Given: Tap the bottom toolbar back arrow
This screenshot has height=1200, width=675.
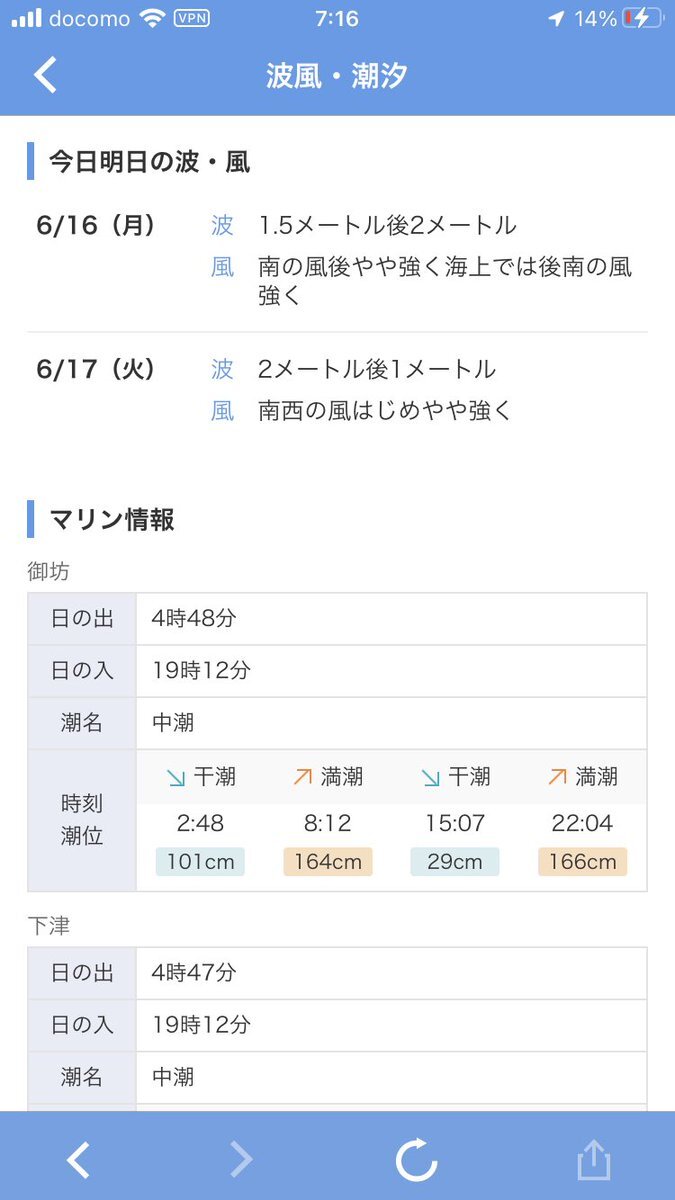Looking at the screenshot, I should [x=78, y=1159].
